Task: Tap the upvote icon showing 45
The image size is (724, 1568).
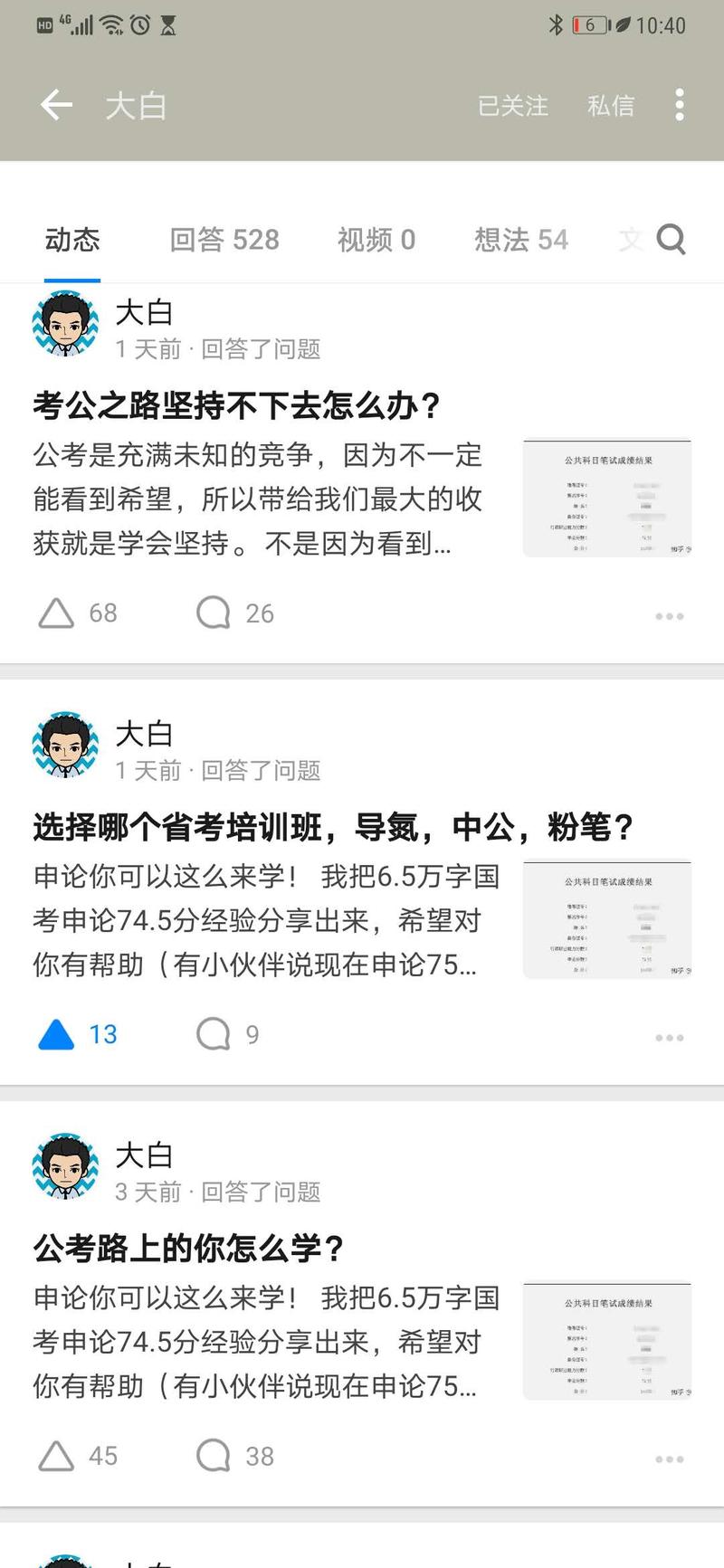Action: point(56,1455)
